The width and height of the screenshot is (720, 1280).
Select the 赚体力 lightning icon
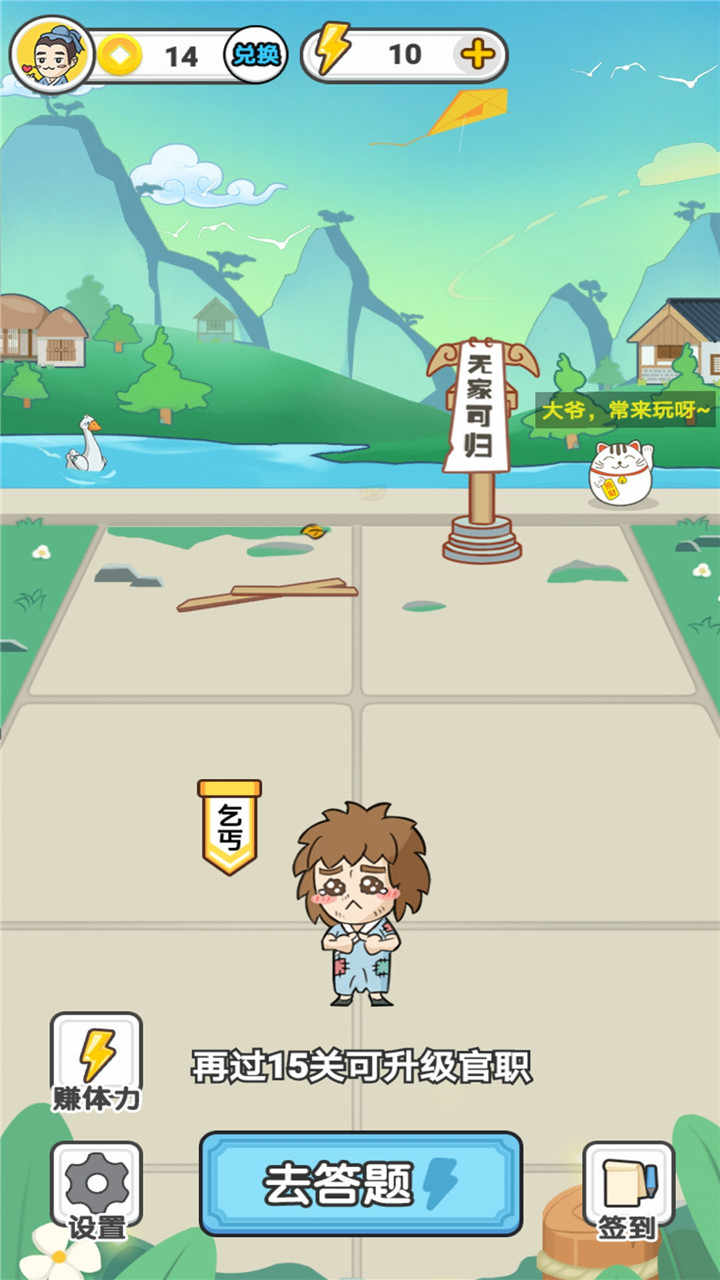(x=97, y=1053)
